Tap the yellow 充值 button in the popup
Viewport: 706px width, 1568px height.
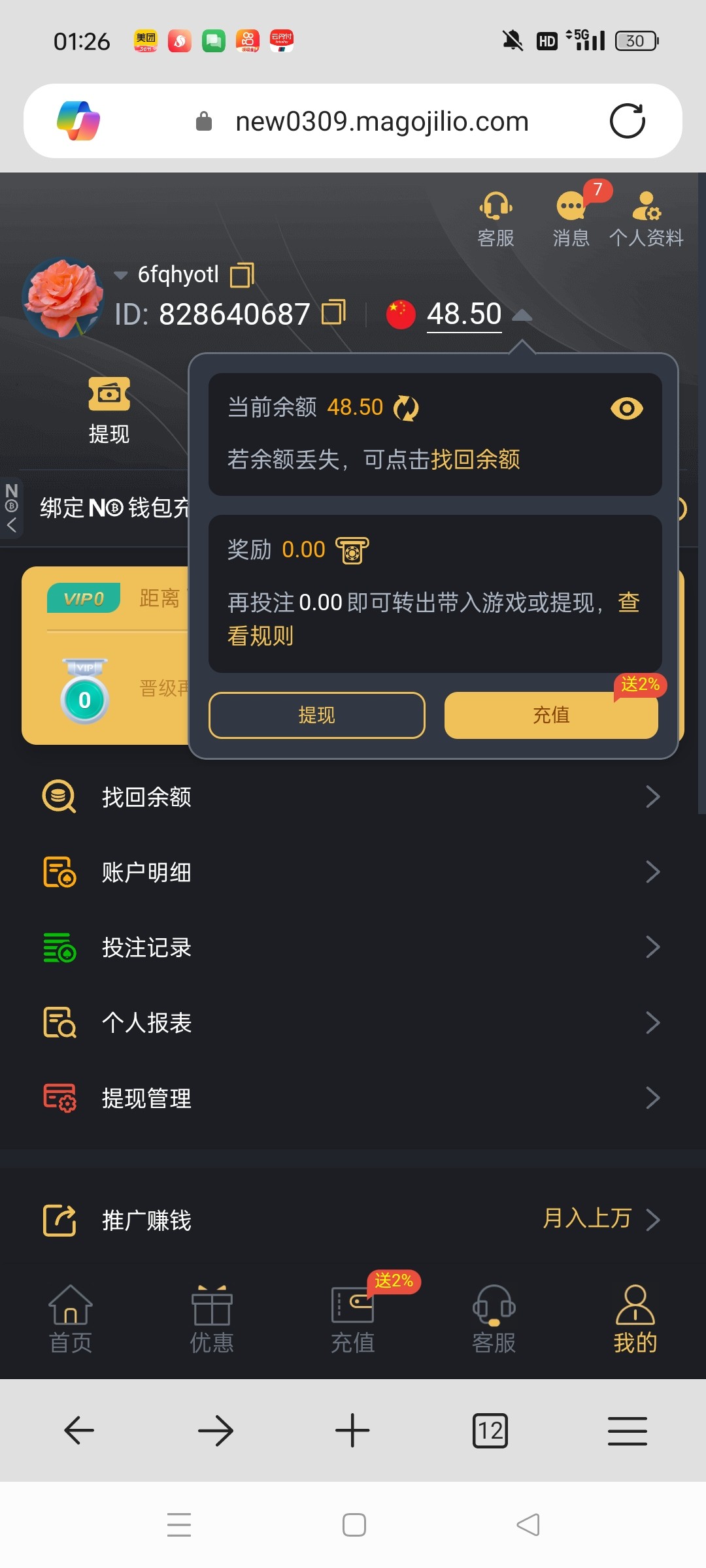551,715
